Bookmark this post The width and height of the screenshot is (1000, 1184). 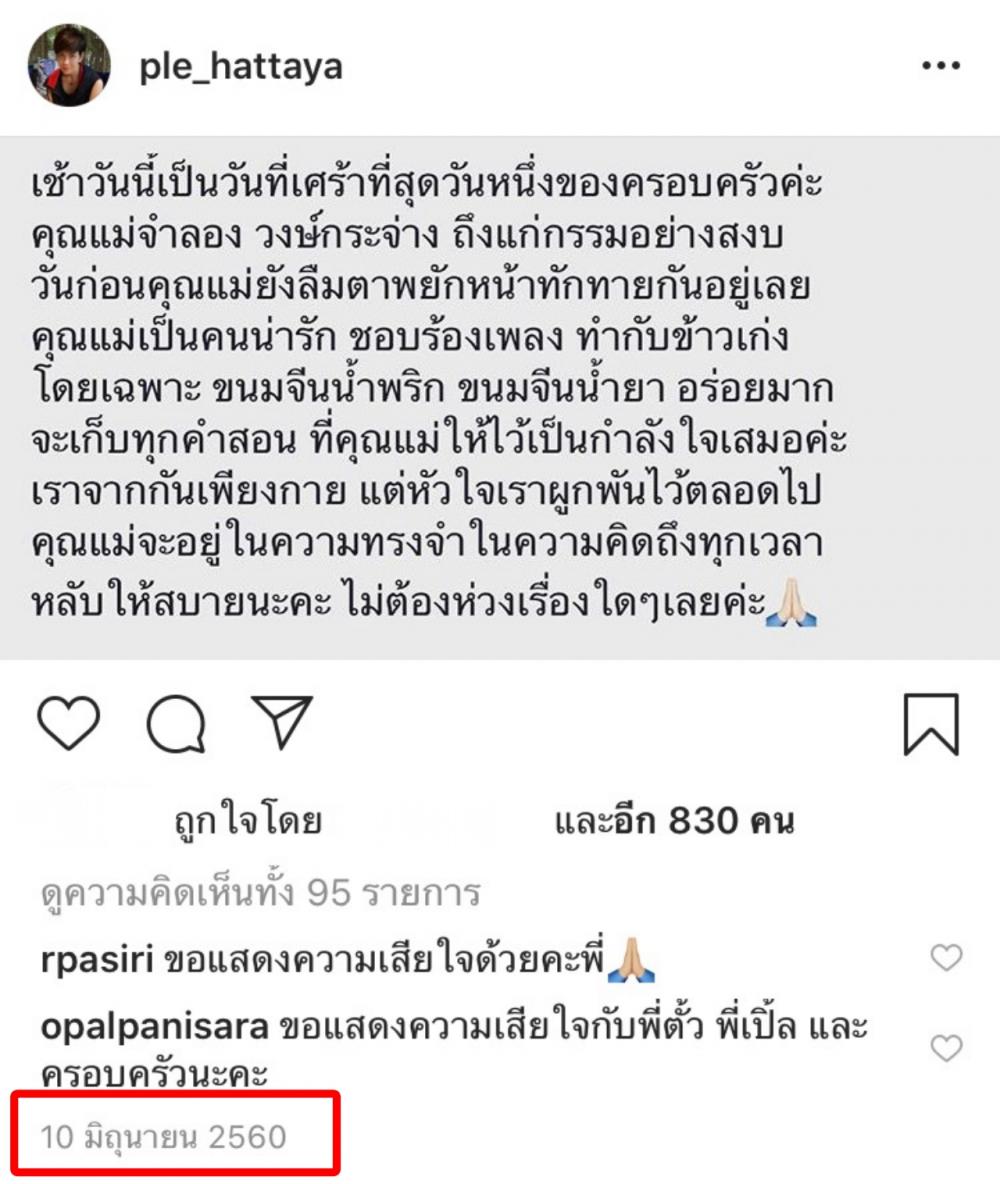point(930,724)
